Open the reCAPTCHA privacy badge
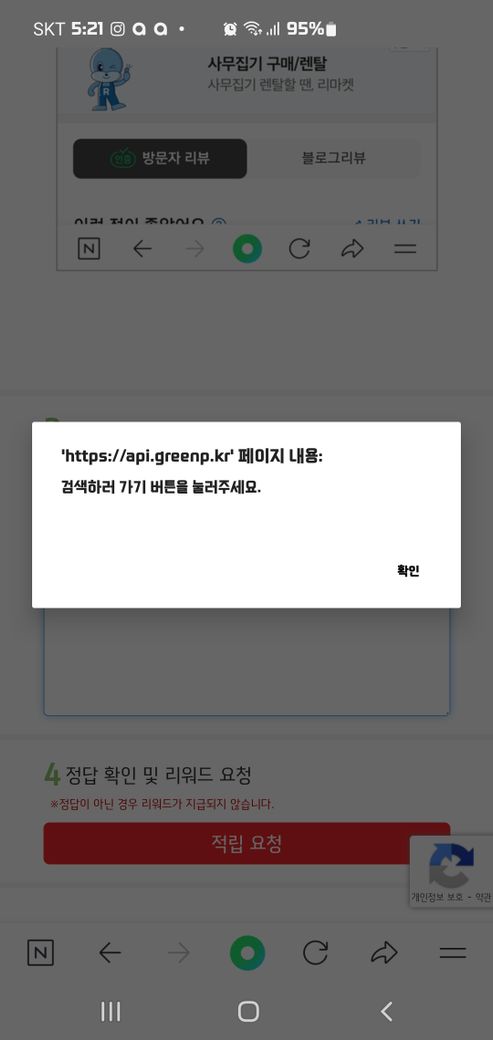 pos(451,872)
